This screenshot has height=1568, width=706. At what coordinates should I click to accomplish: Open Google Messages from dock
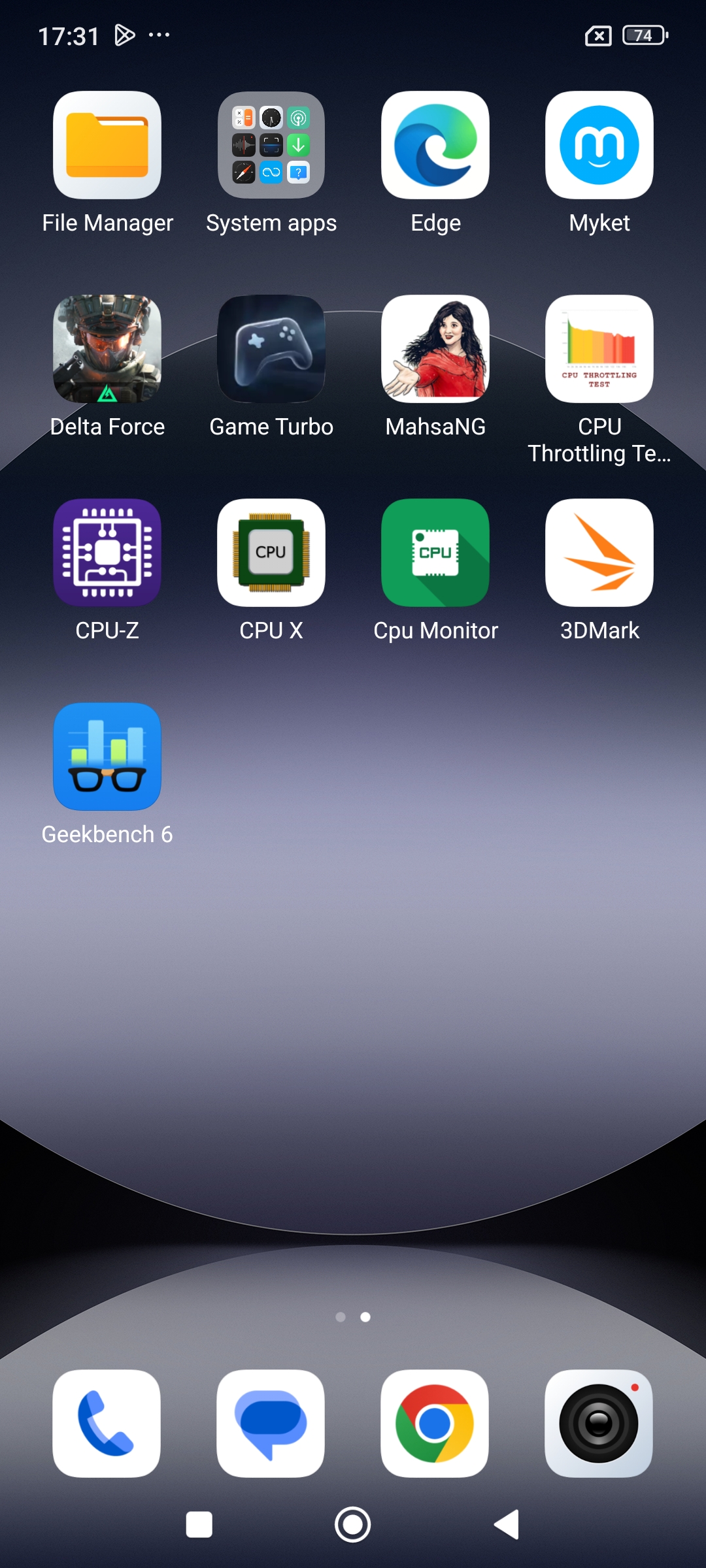pos(271,1423)
